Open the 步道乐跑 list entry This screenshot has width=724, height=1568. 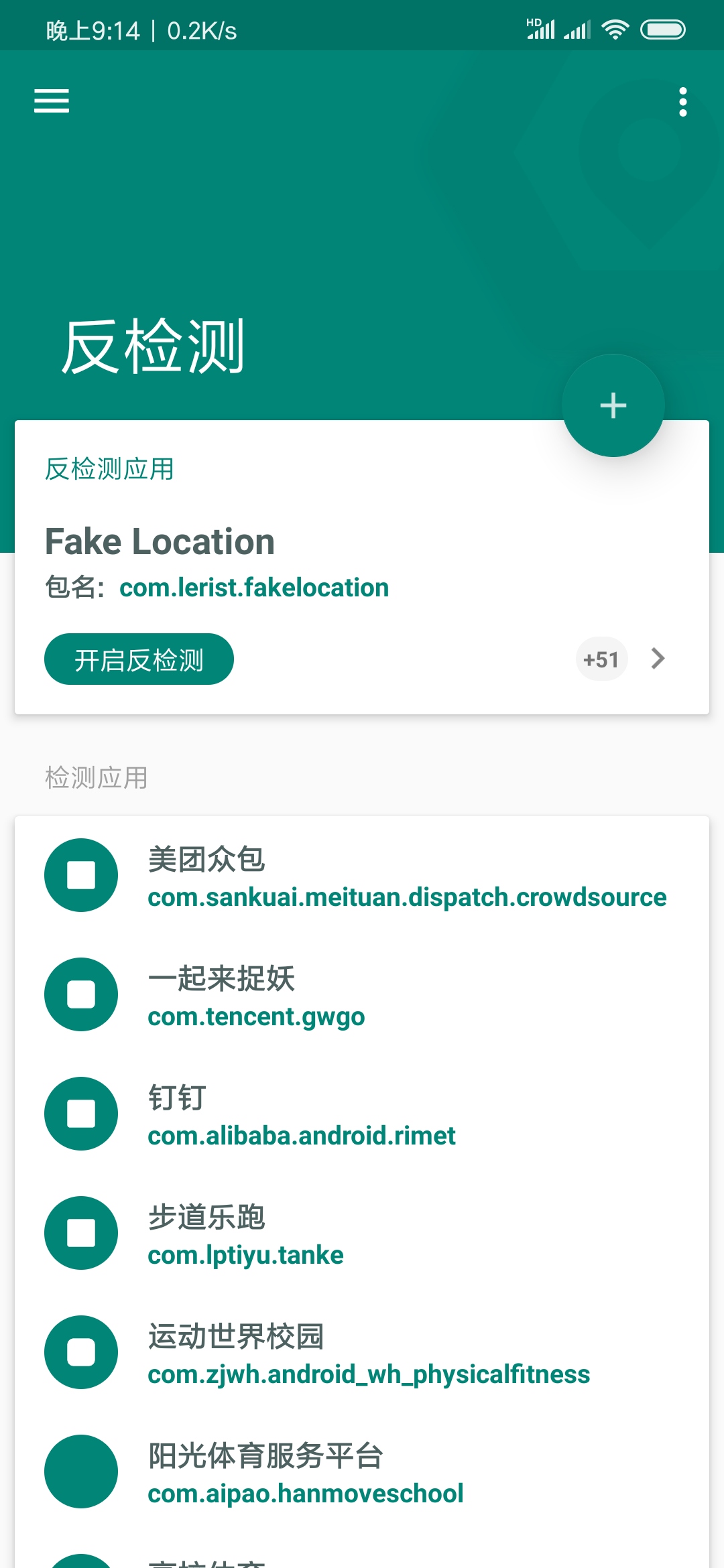(x=362, y=1234)
